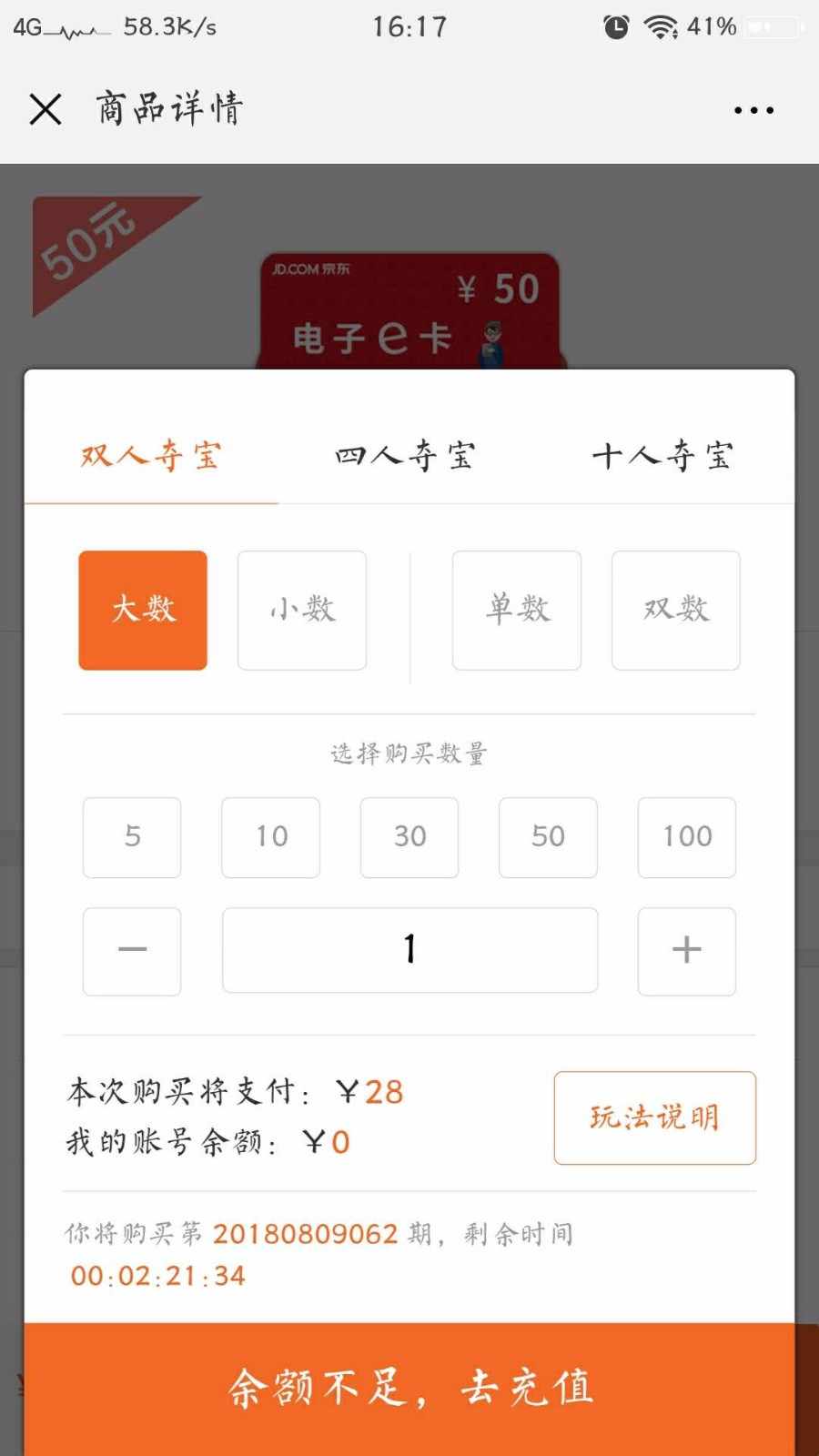This screenshot has height=1456, width=819.
Task: Choose the 单数 option
Action: pos(517,610)
